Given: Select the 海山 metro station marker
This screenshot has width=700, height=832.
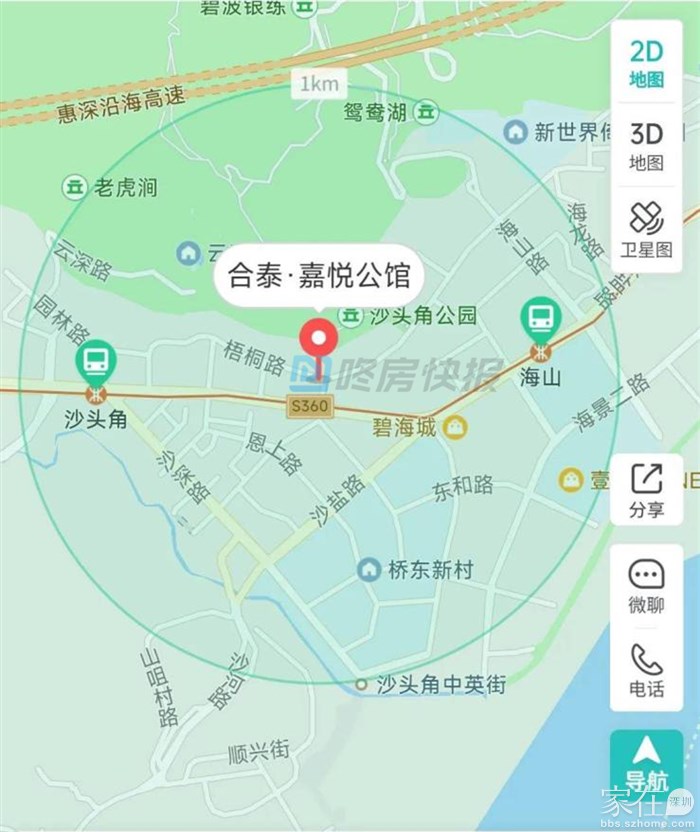Looking at the screenshot, I should coord(541,320).
